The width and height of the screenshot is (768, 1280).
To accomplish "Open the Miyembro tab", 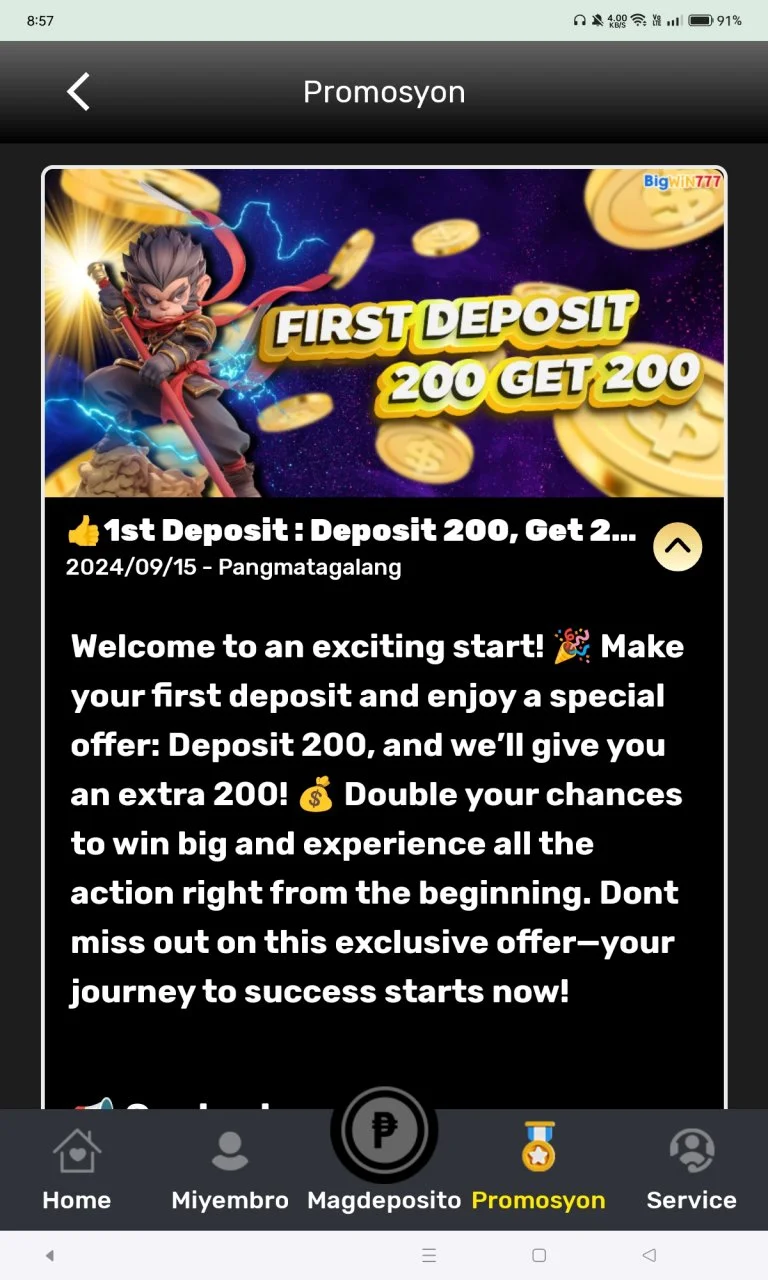I will [x=230, y=1167].
